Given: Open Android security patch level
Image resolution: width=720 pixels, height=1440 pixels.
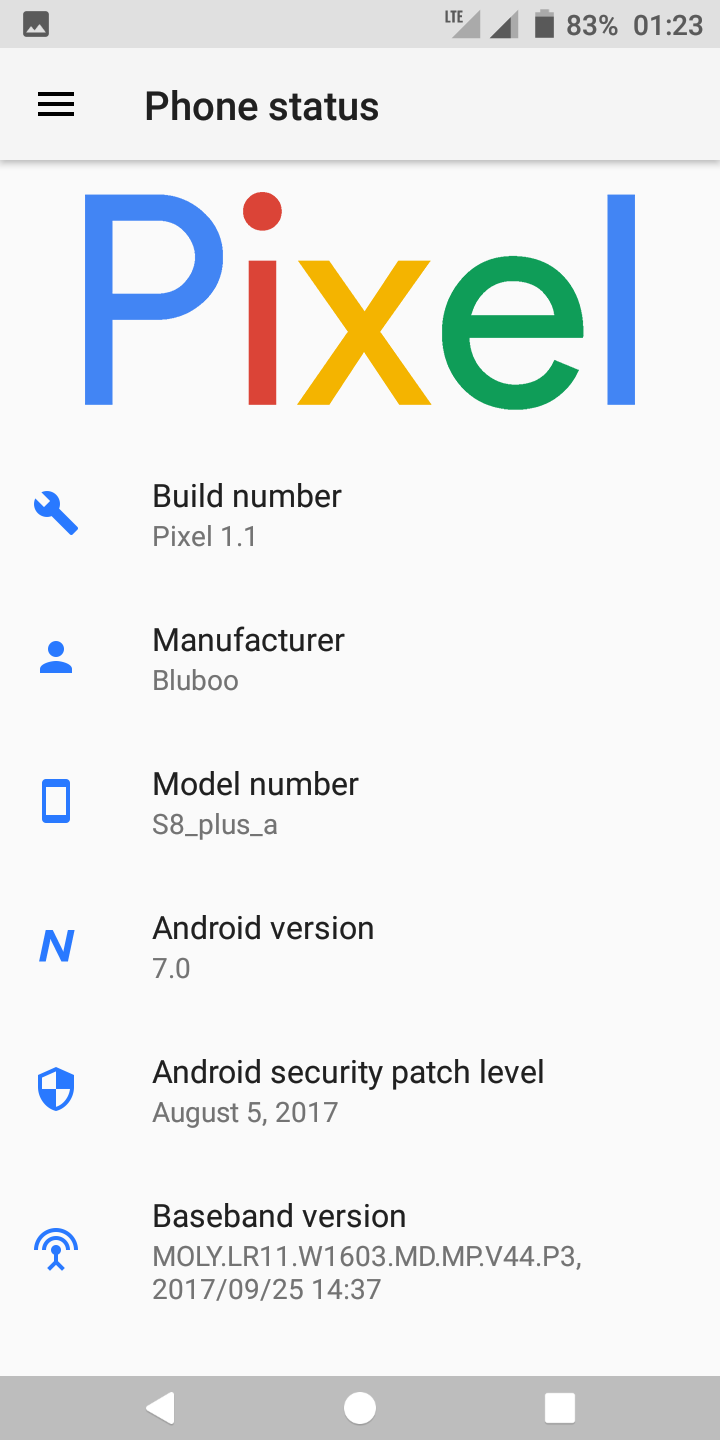Looking at the screenshot, I should click(x=360, y=1091).
